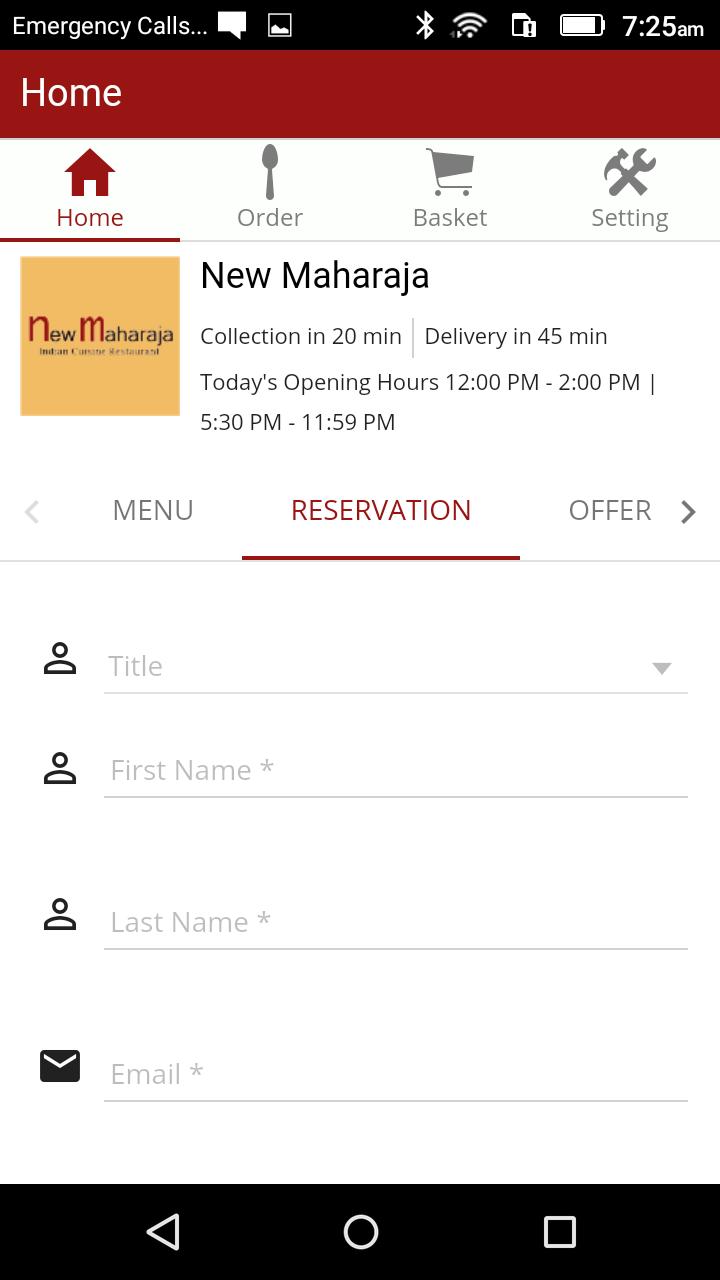Go back using the system back button

(163, 1232)
